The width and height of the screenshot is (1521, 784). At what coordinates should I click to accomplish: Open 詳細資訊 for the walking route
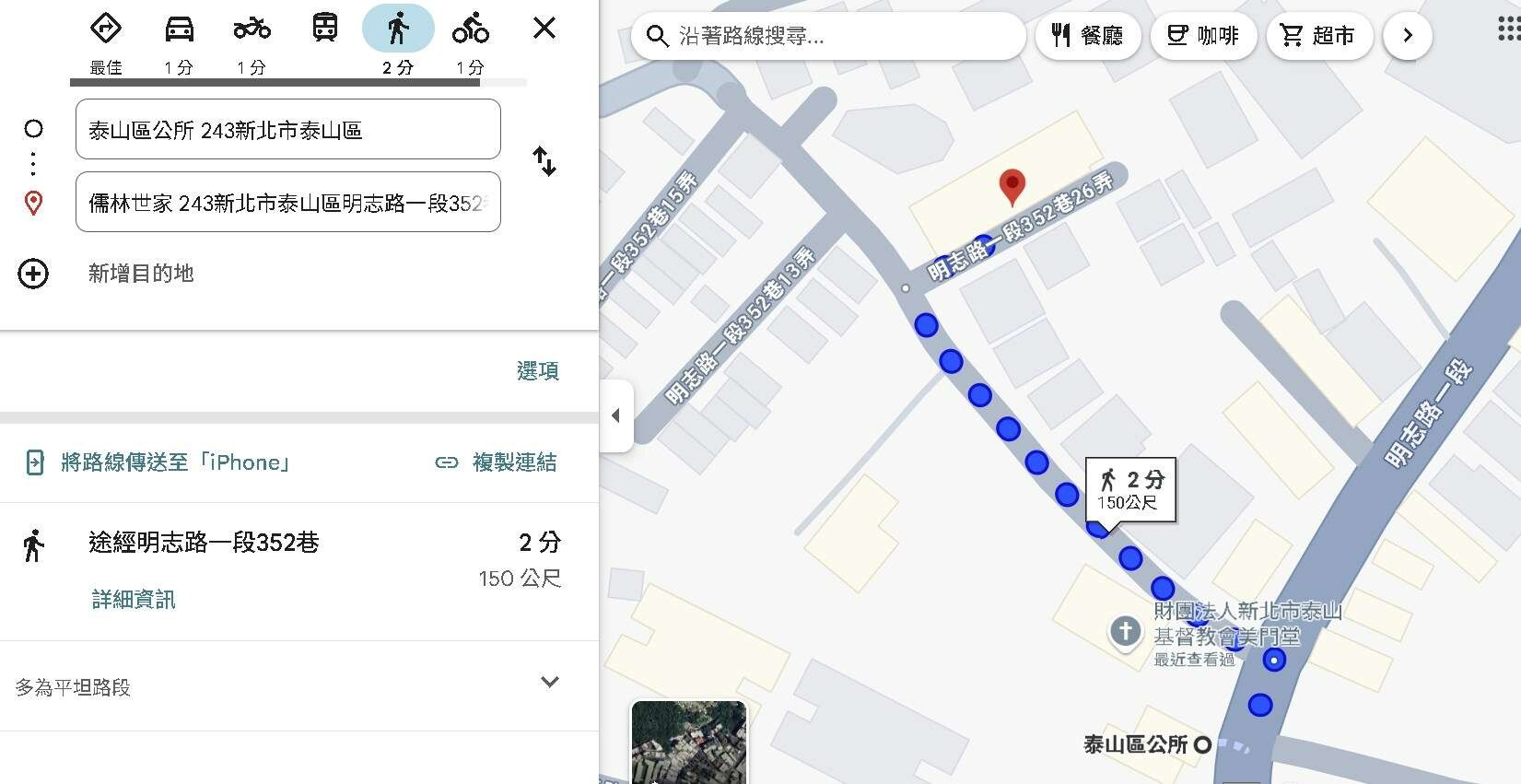(134, 600)
